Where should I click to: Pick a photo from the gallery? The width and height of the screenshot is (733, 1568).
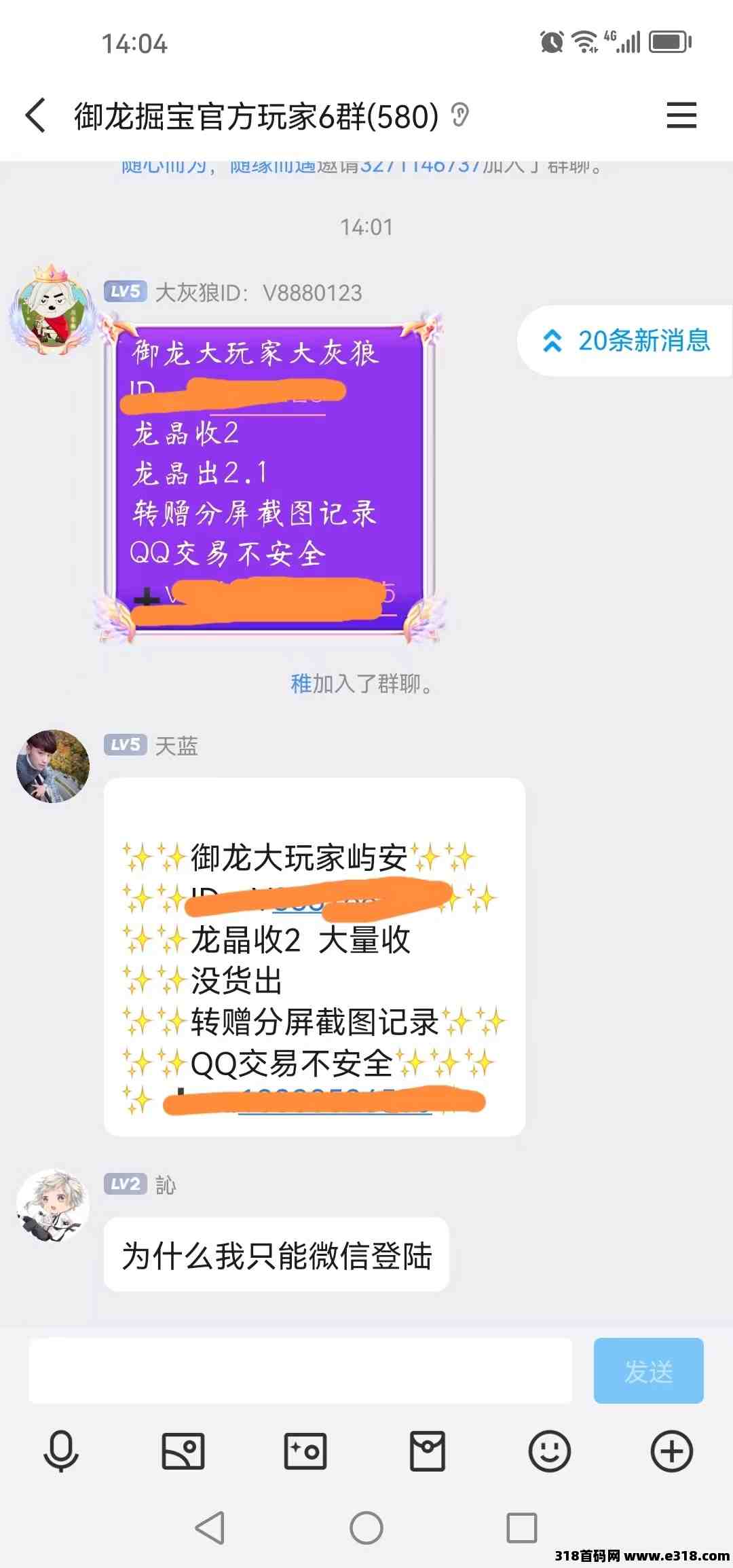[x=183, y=1451]
